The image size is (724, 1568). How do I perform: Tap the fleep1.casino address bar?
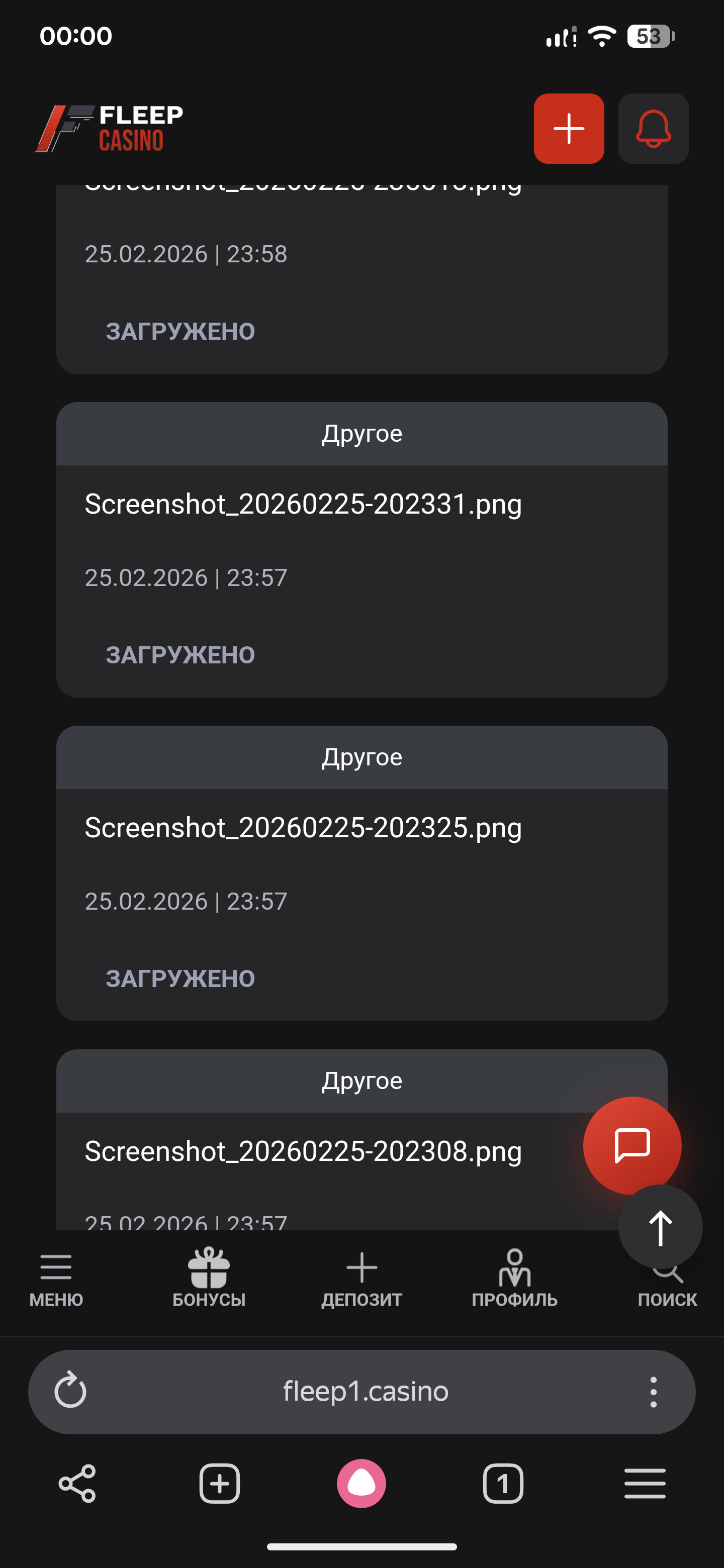pyautogui.click(x=366, y=1392)
